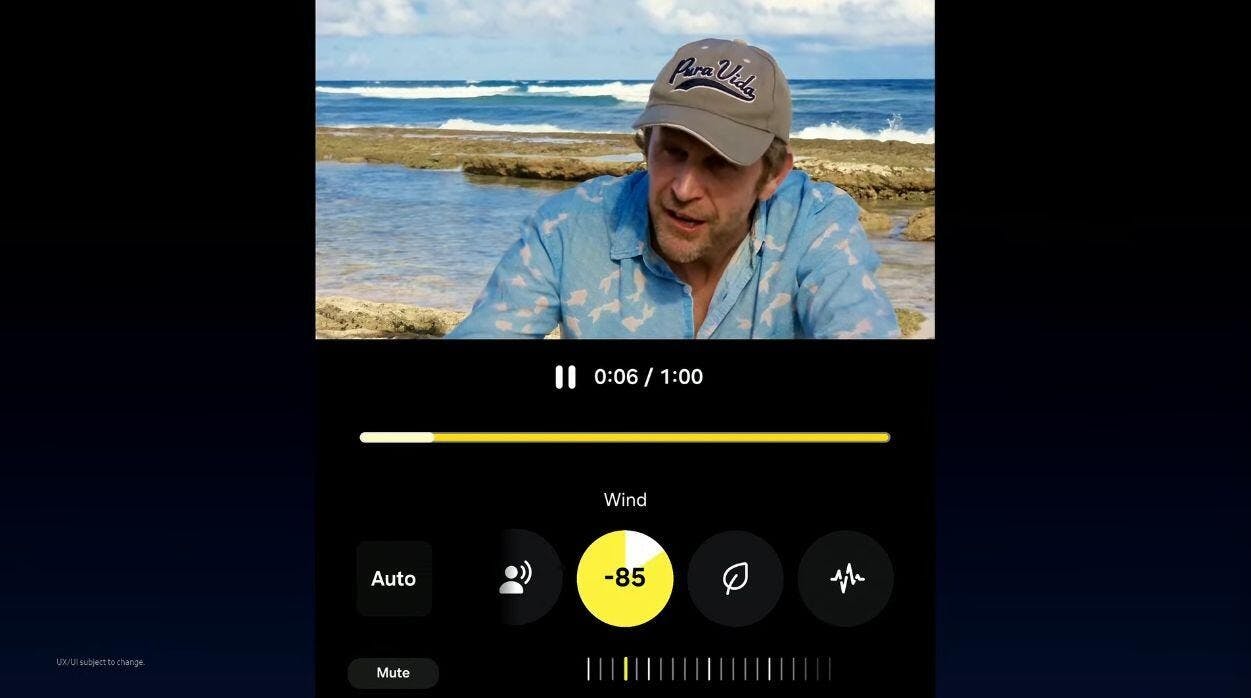Tap the Wind -85 dial
This screenshot has height=698, width=1251.
(625, 578)
